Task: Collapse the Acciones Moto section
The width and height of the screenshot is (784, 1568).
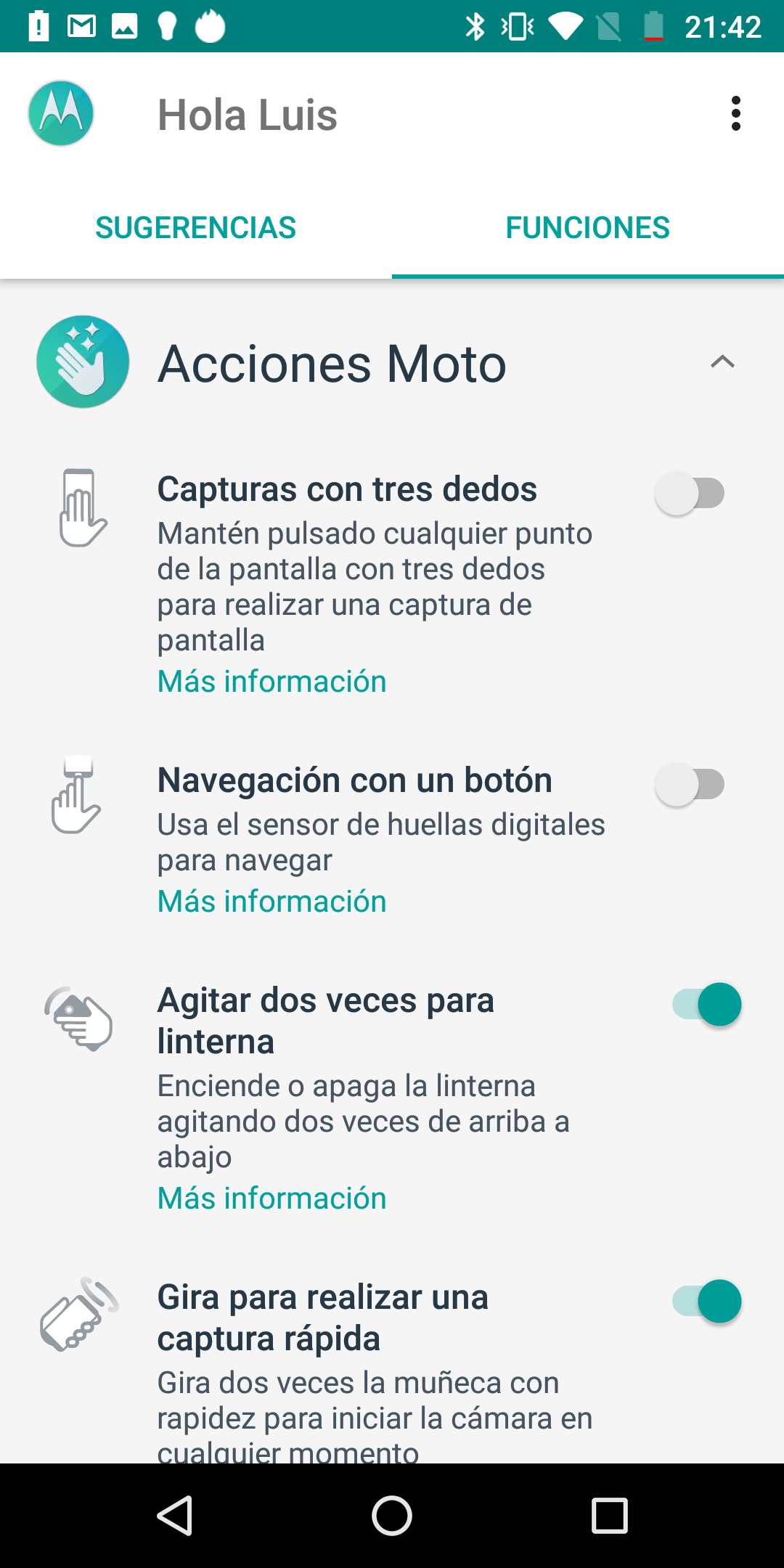Action: pos(722,362)
